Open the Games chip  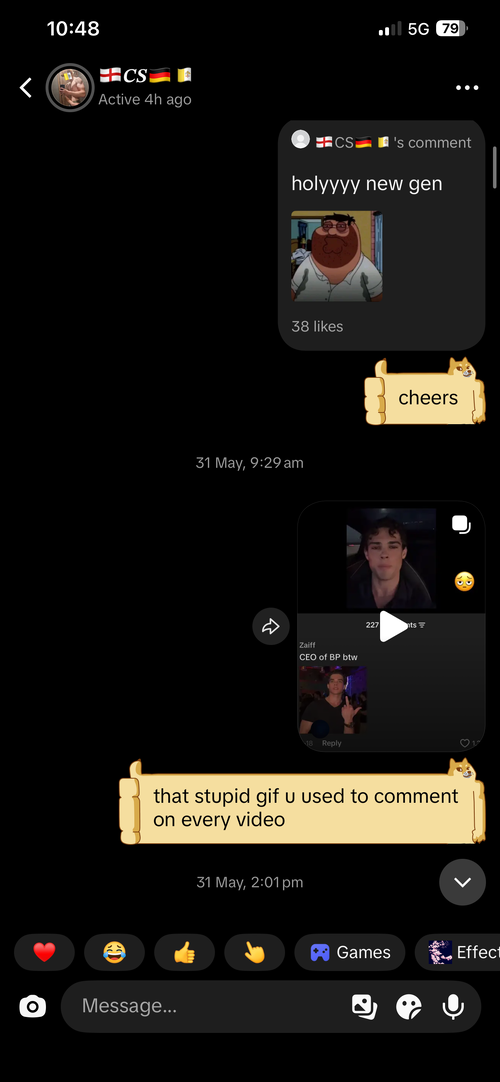click(350, 952)
